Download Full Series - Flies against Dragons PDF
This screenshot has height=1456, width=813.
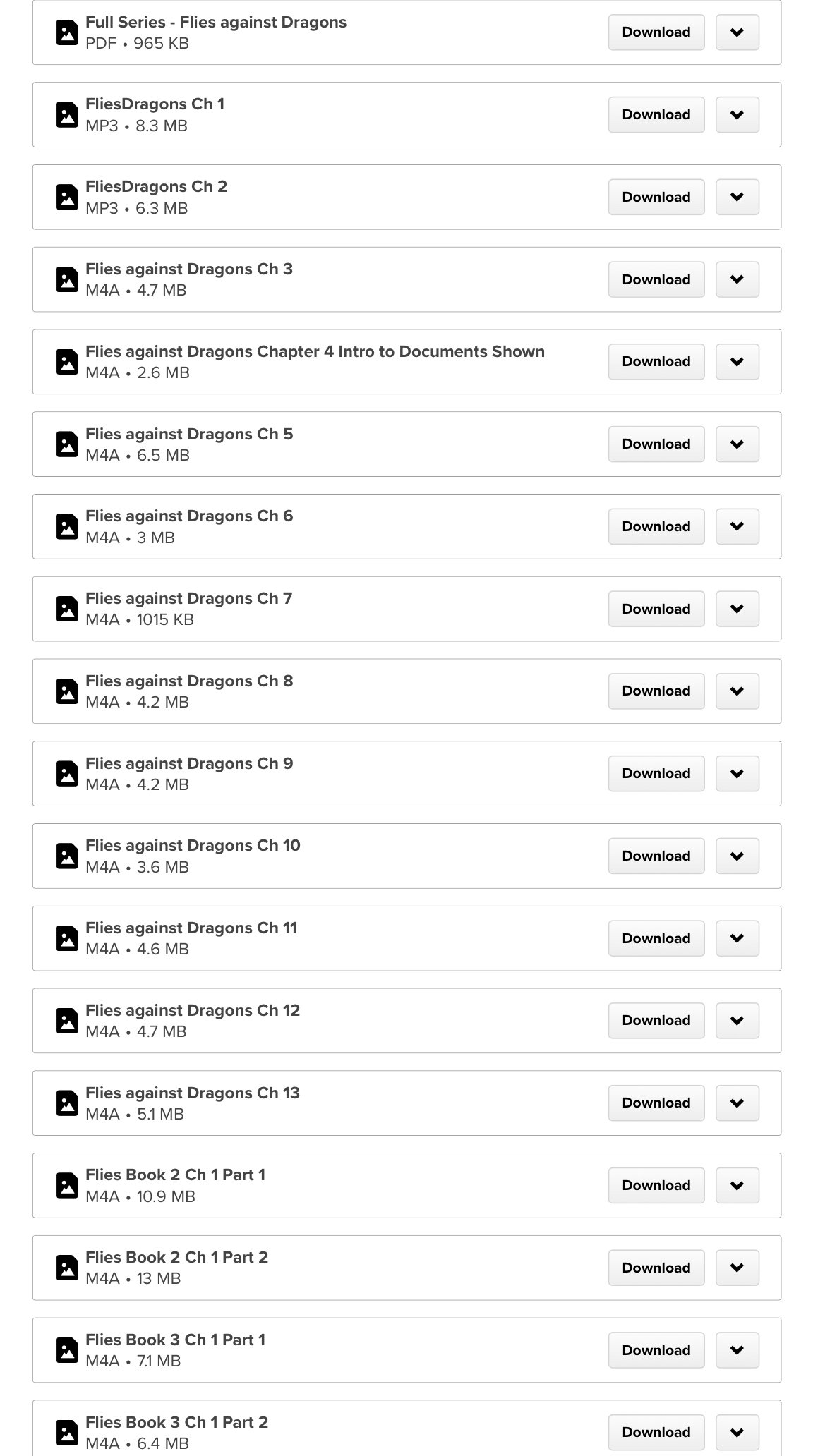tap(656, 32)
